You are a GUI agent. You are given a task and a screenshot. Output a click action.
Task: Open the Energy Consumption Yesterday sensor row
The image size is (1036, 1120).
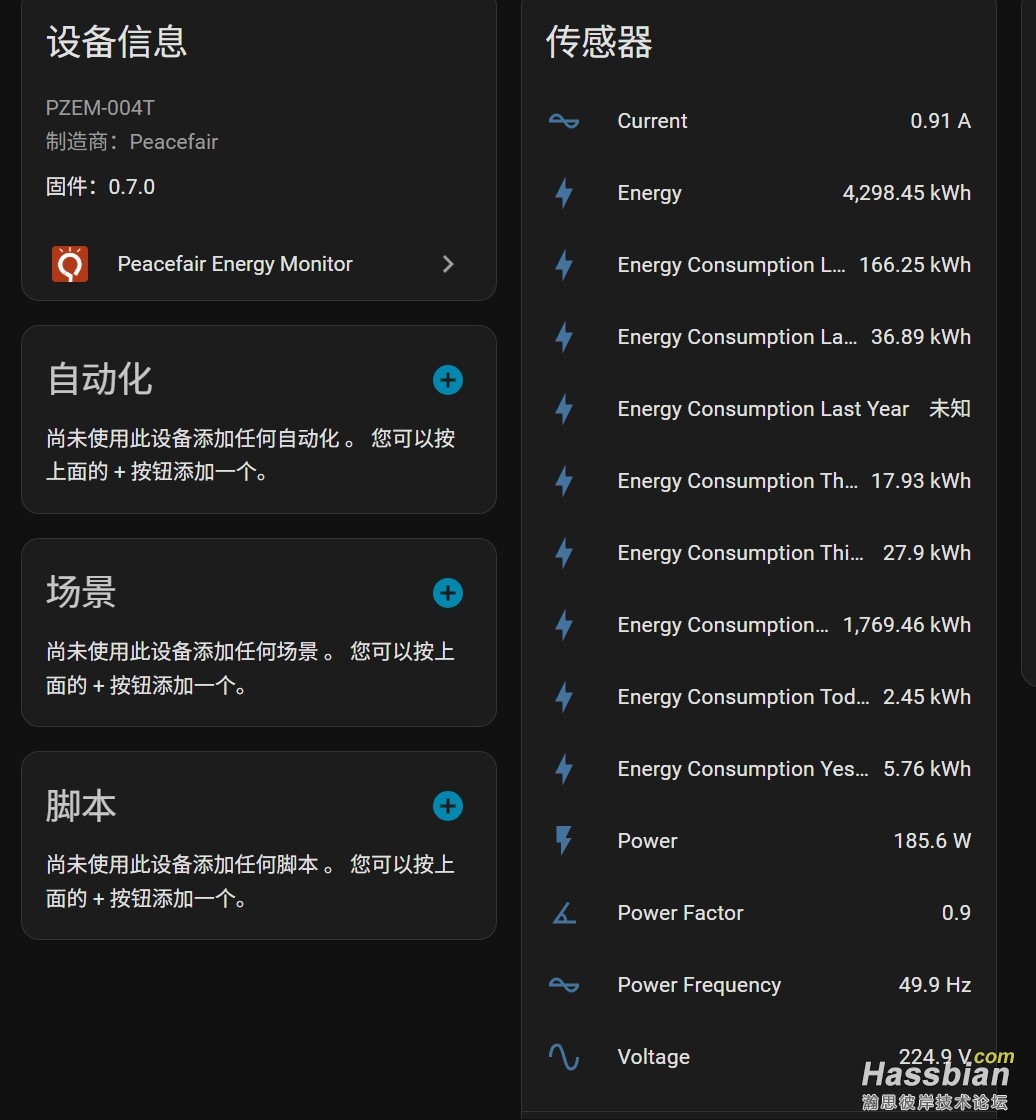click(758, 769)
